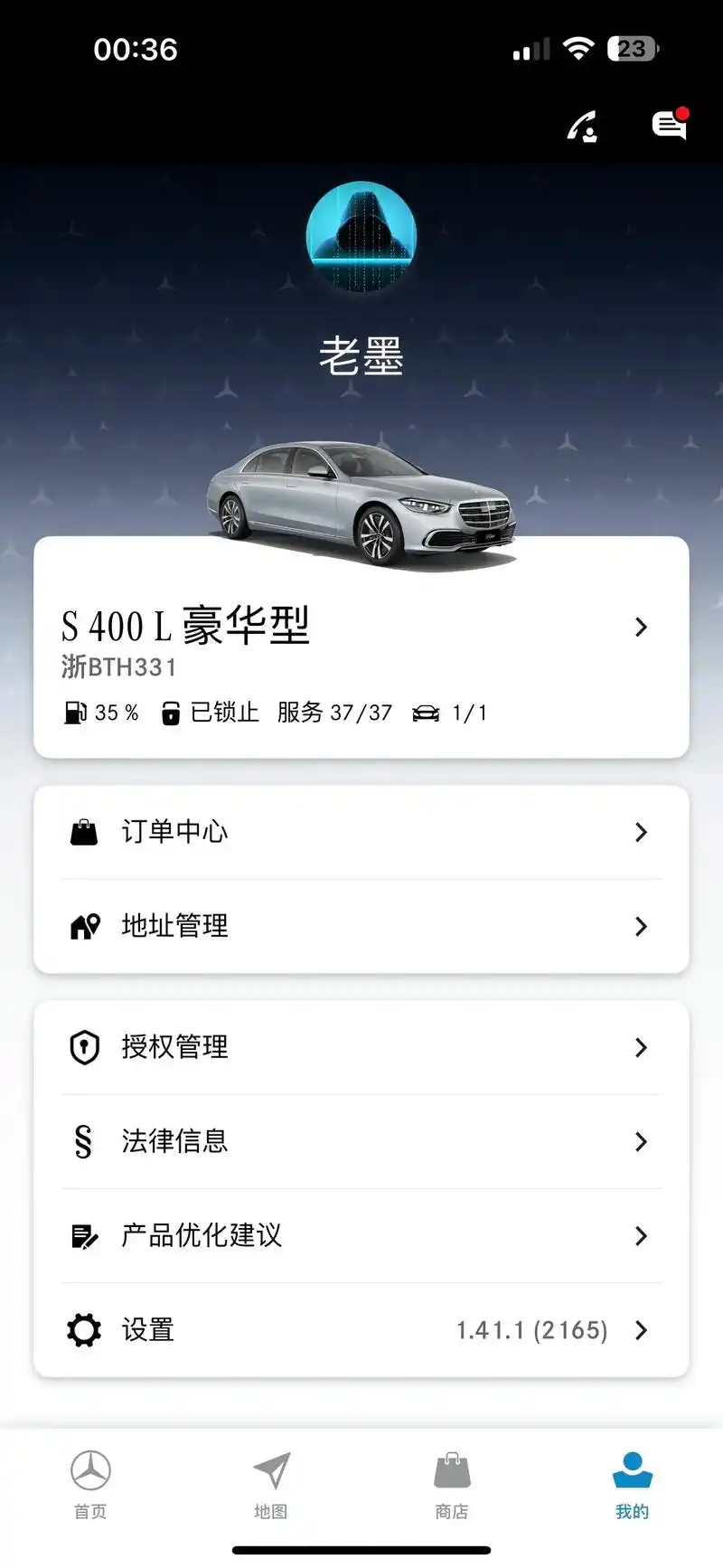Viewport: 723px width, 1568px height.
Task: Open 订单中心 order center
Action: (361, 832)
